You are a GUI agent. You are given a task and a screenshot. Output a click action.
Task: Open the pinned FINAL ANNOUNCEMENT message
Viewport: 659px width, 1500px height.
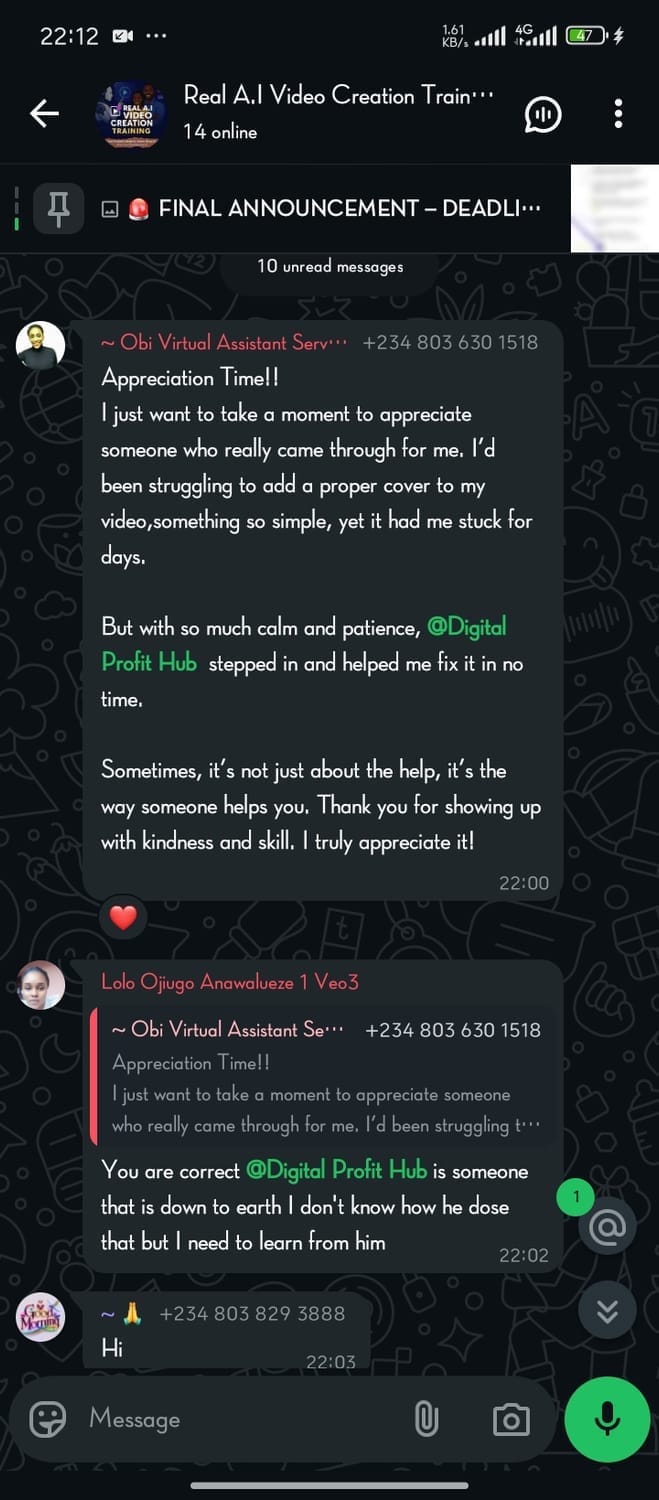[x=329, y=208]
